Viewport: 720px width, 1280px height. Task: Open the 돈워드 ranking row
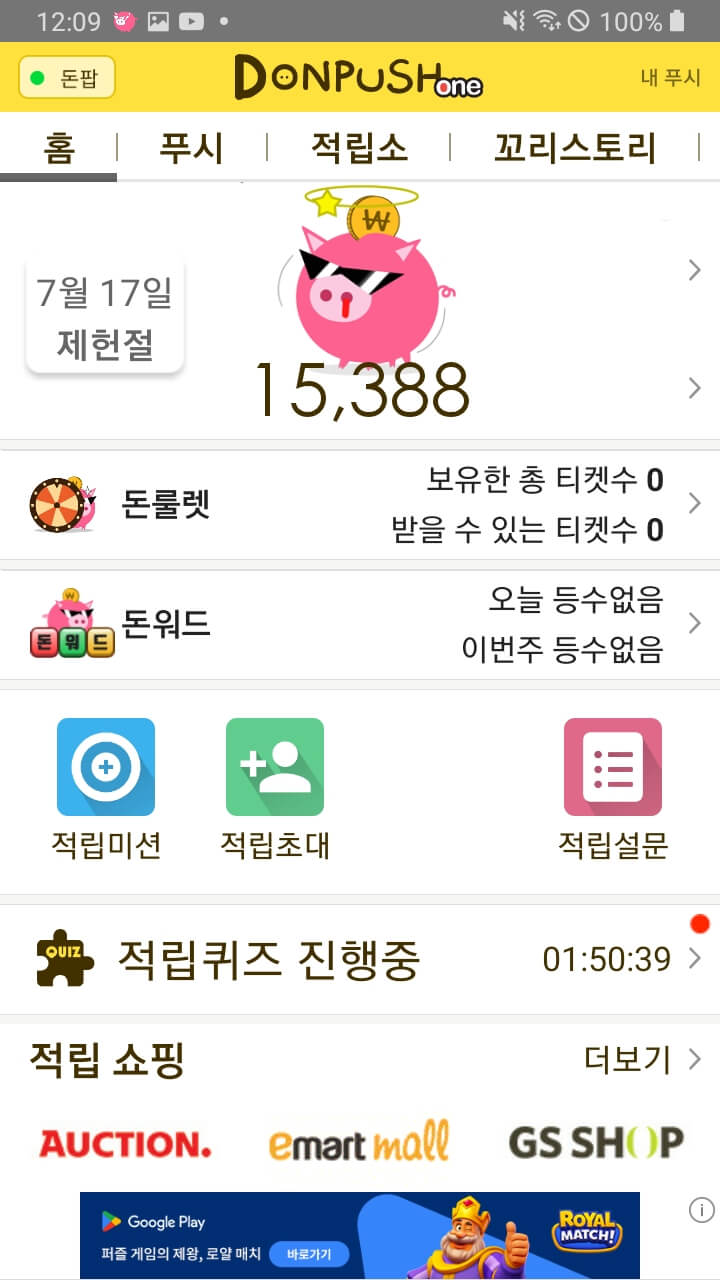(360, 624)
